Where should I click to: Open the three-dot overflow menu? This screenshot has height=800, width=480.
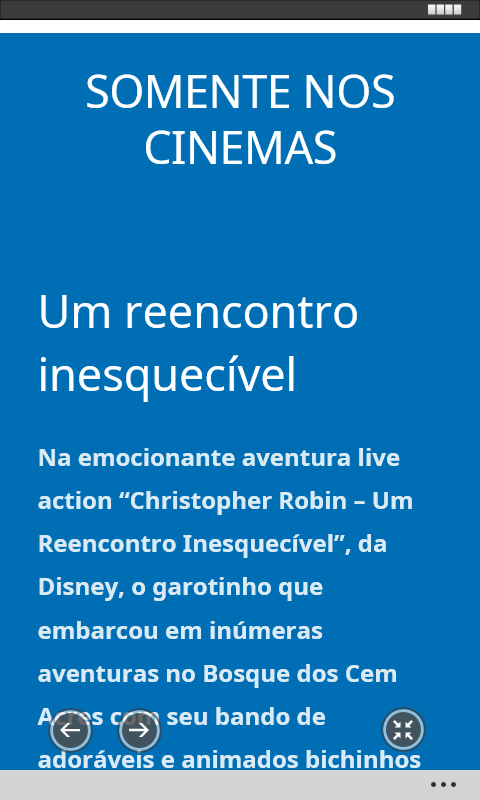point(443,785)
